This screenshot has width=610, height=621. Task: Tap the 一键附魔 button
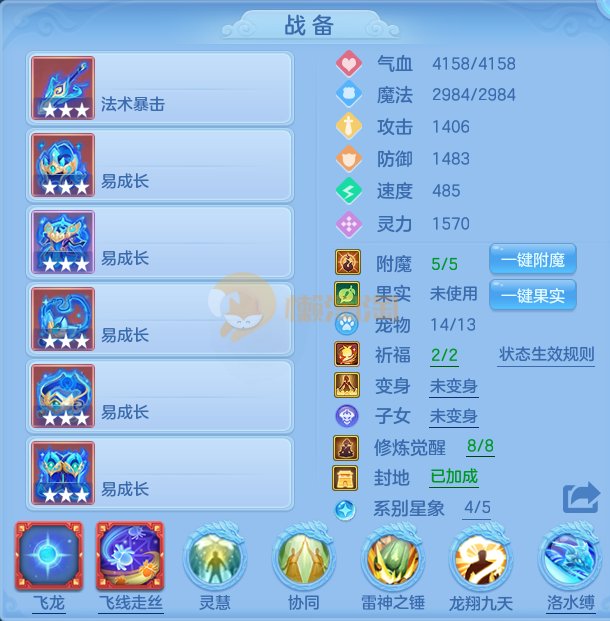coord(532,262)
